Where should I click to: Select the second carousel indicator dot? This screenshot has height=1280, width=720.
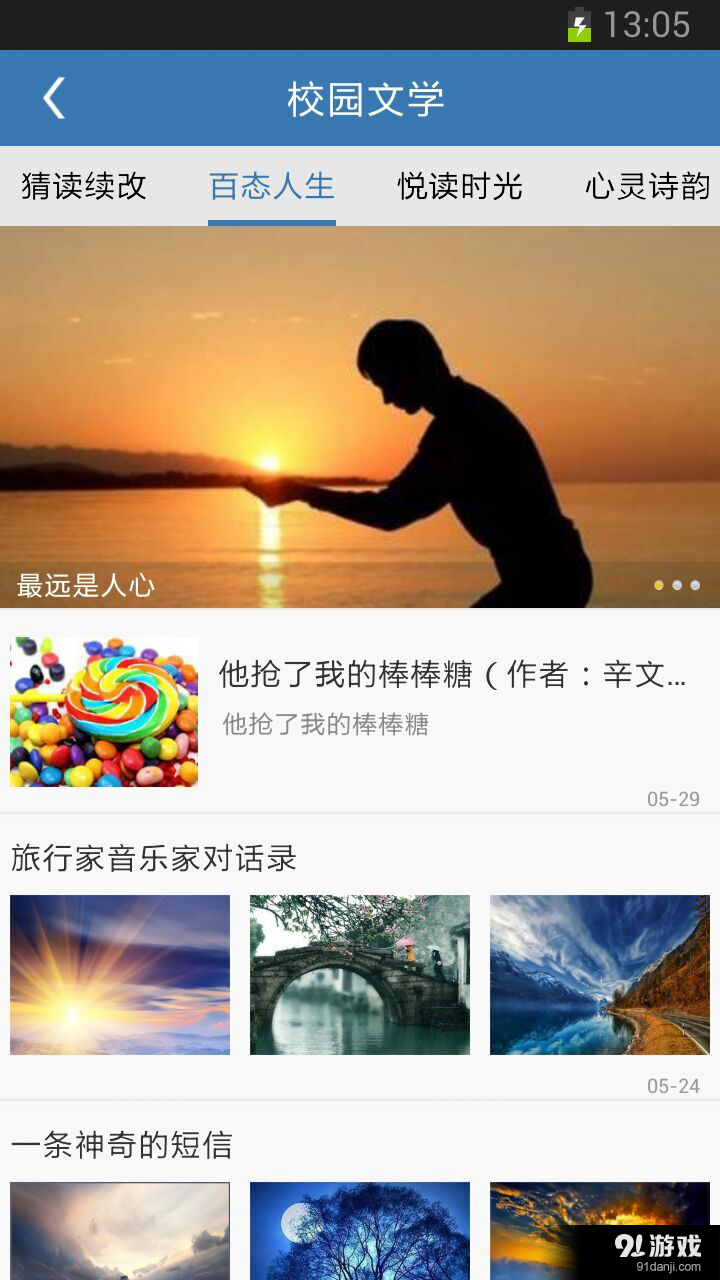pos(675,586)
